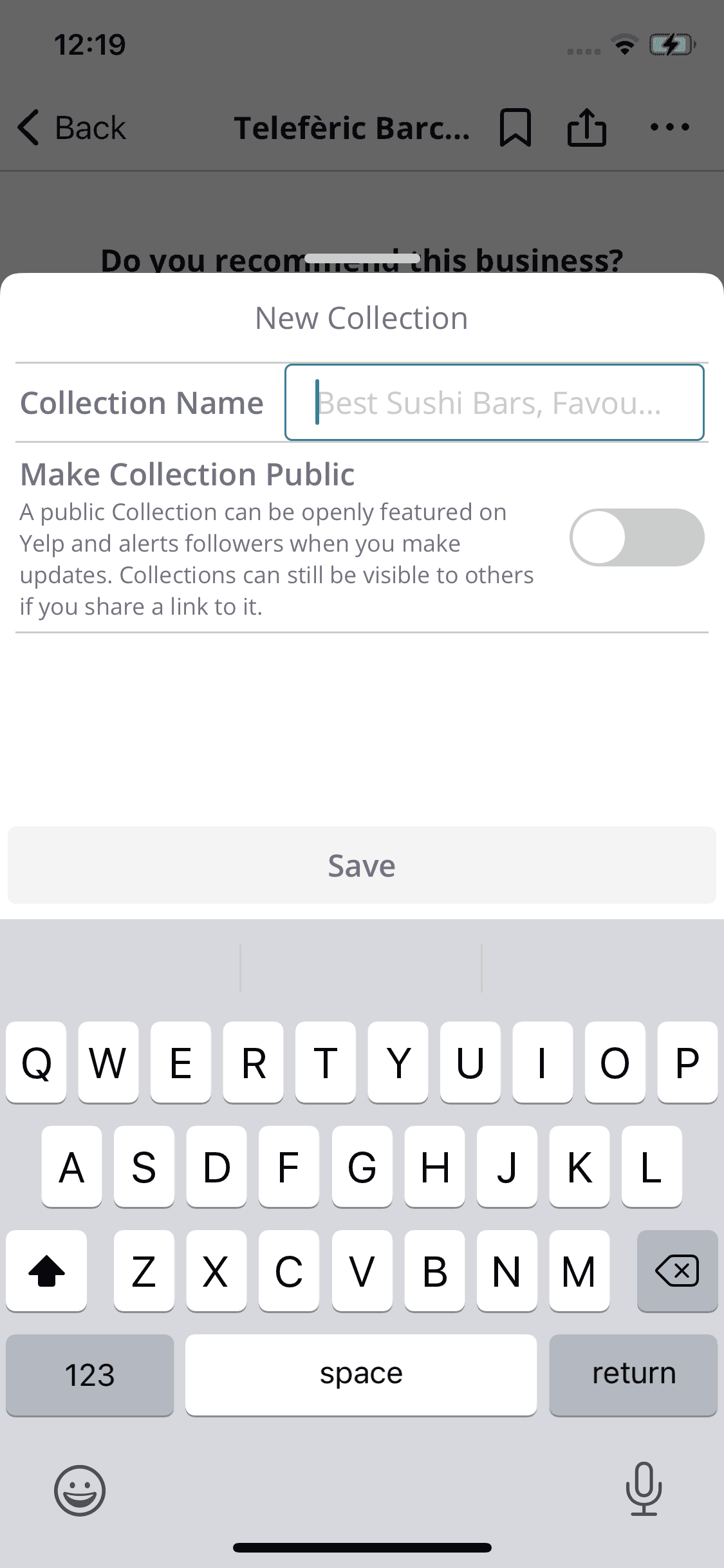This screenshot has height=1568, width=724.
Task: Share this business
Action: click(x=586, y=127)
